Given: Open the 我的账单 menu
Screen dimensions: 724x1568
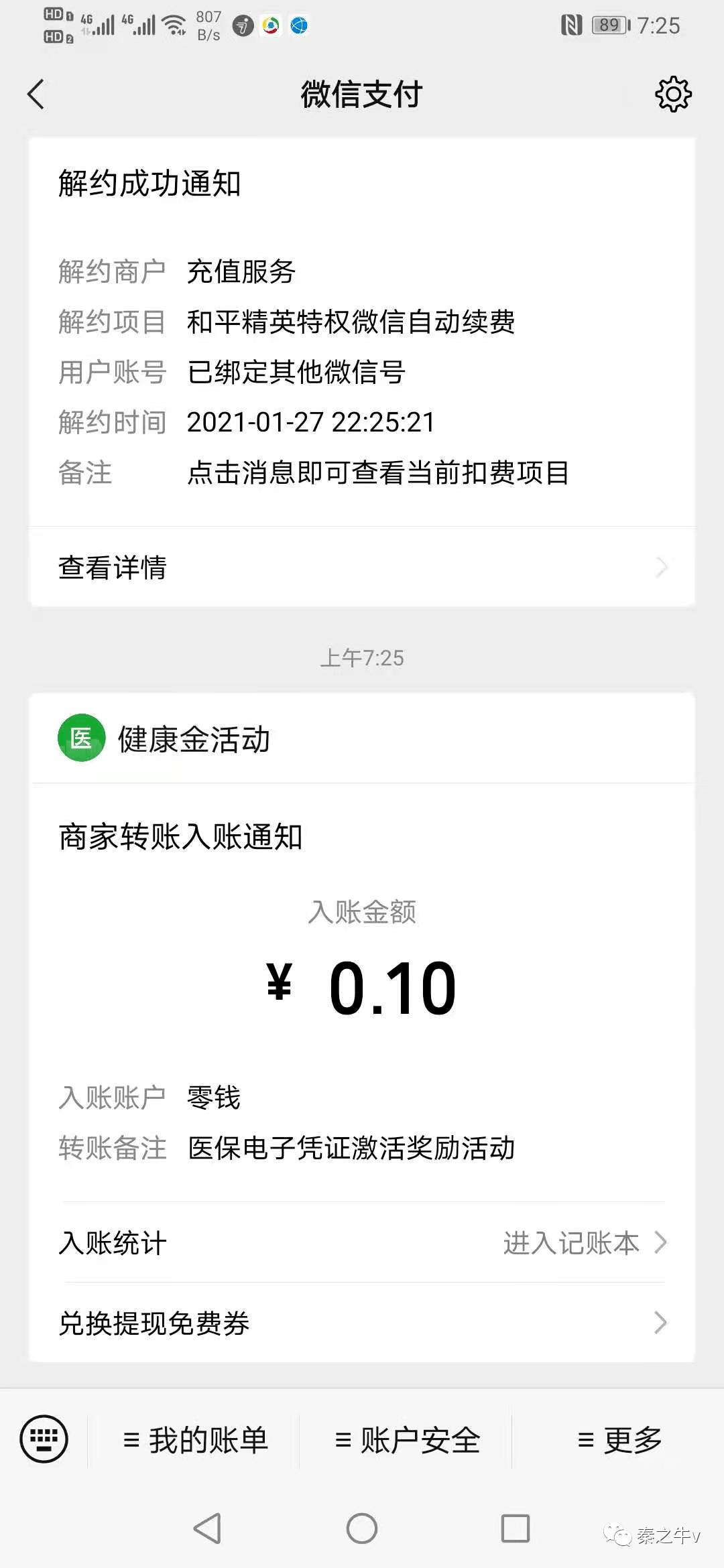Looking at the screenshot, I should (x=196, y=1440).
